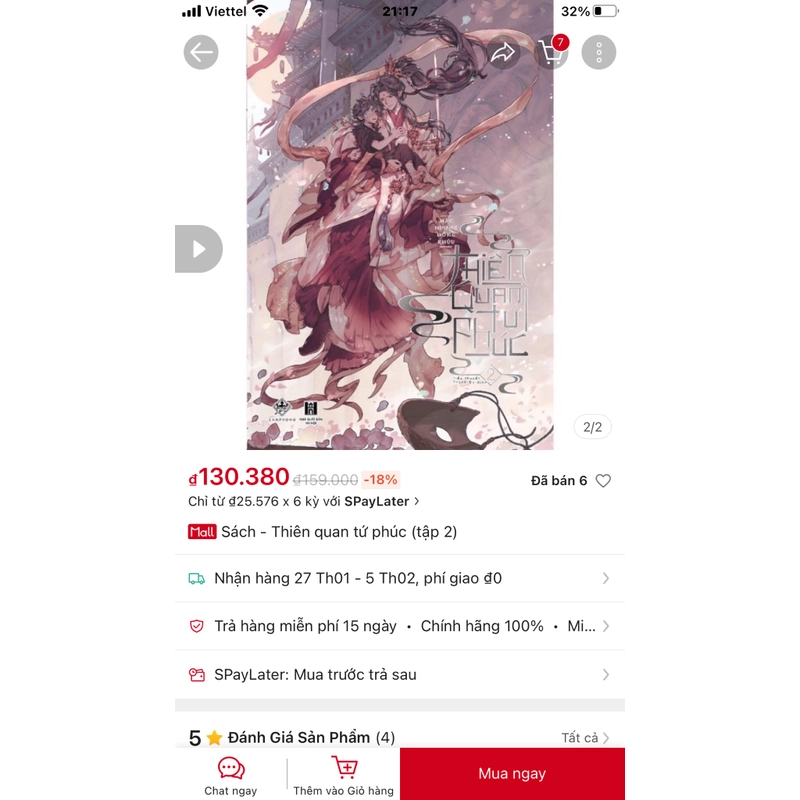Go back using the arrow button

click(201, 52)
